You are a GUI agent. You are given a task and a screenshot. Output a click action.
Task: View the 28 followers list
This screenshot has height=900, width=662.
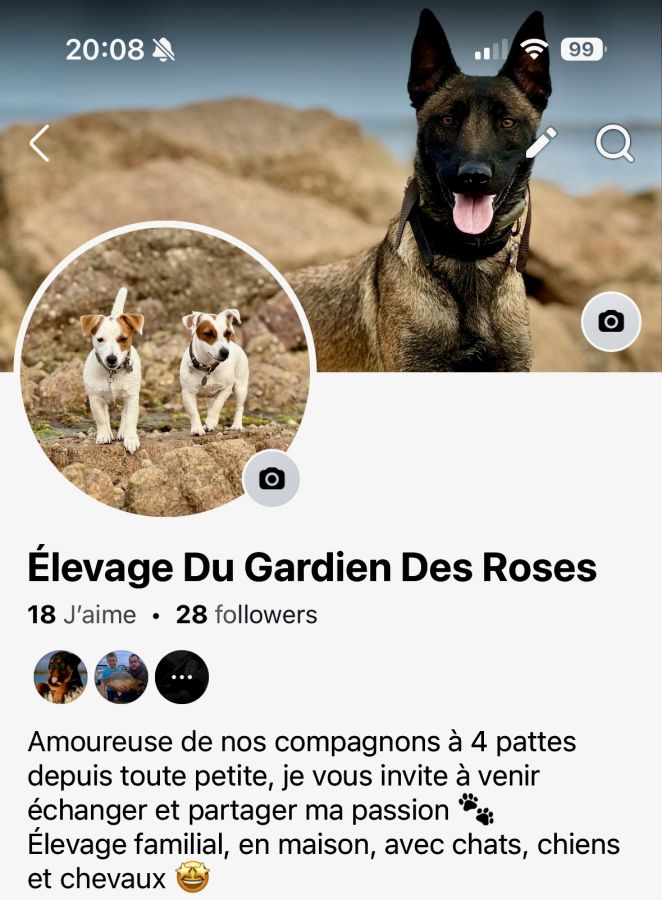coord(247,614)
